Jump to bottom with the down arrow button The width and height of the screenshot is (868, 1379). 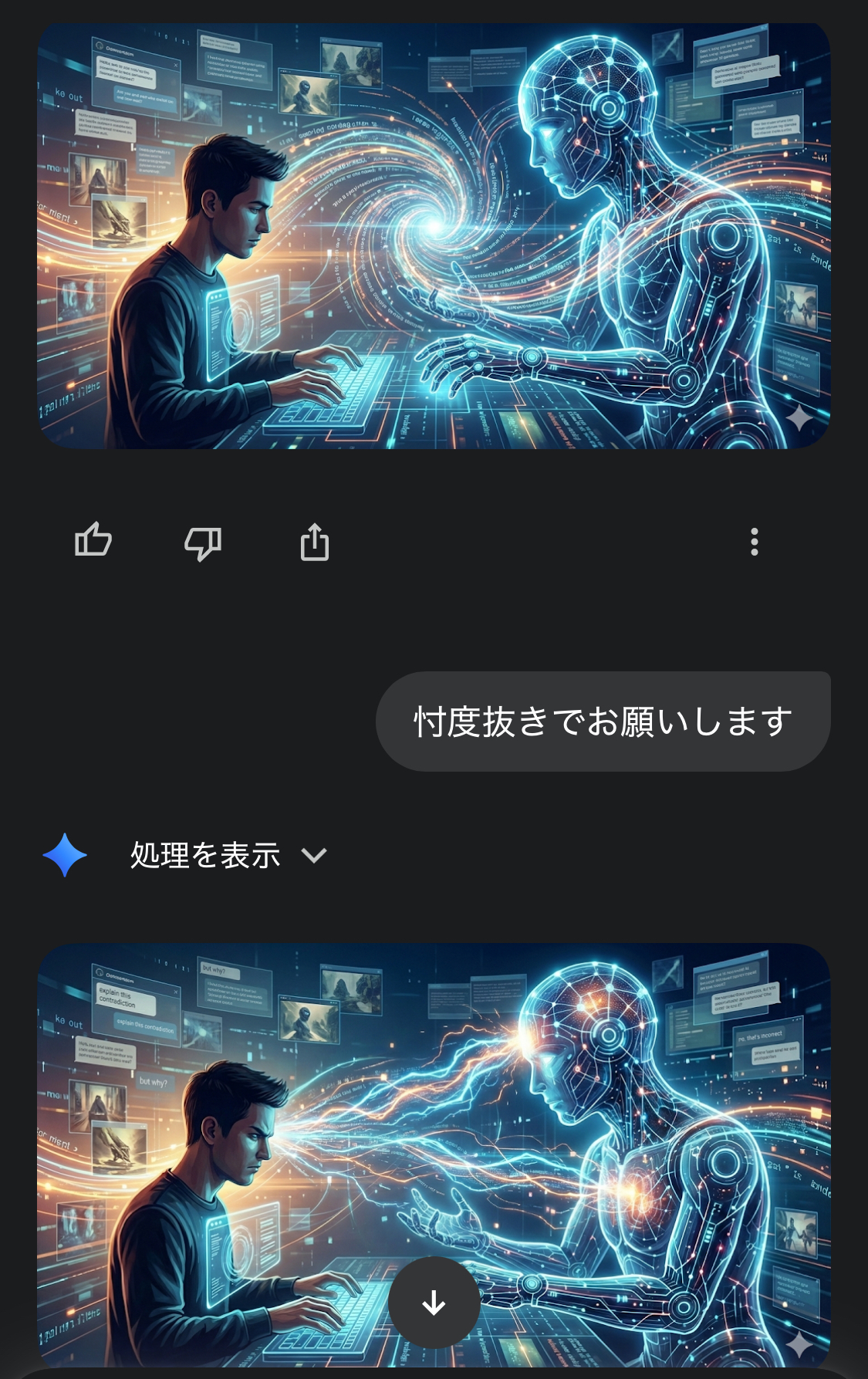[434, 1302]
